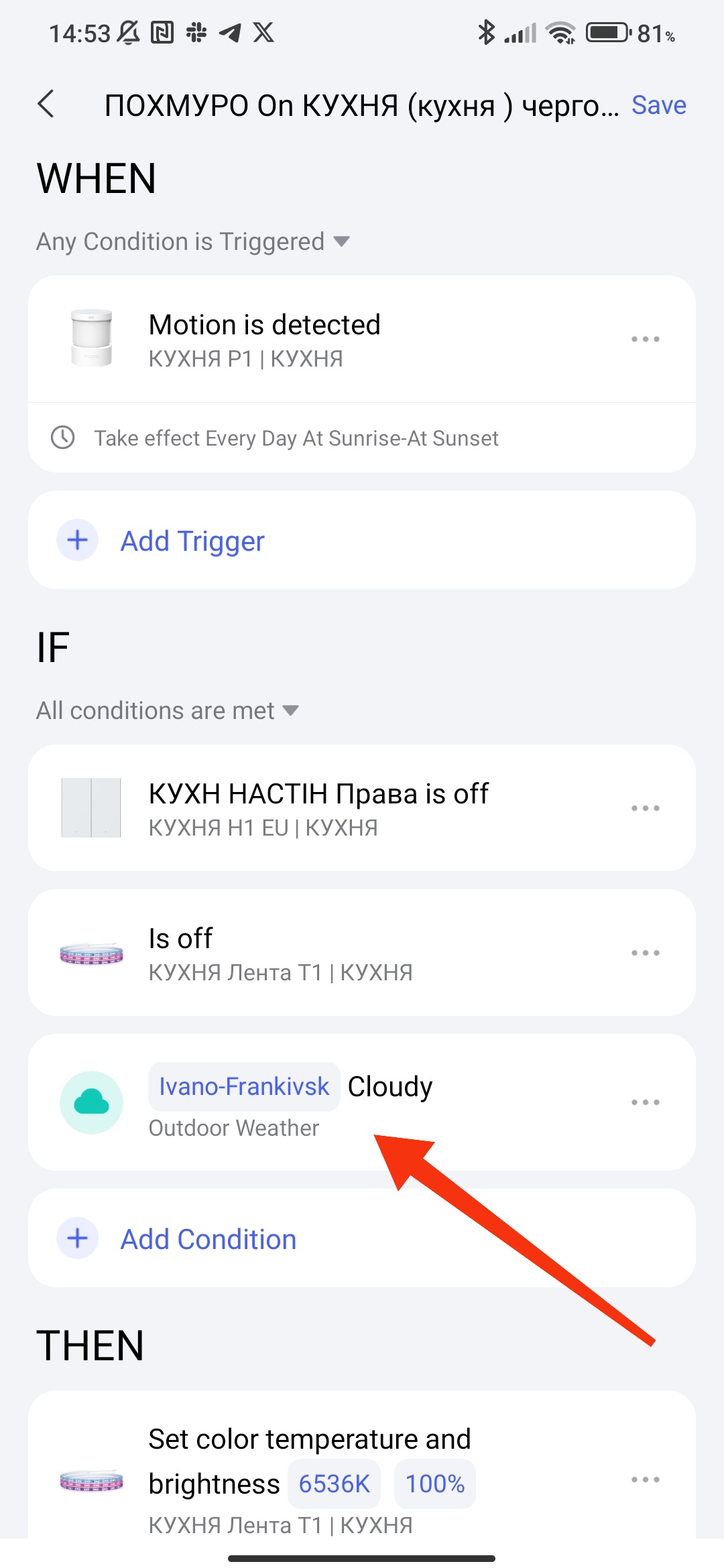Add a new trigger
The width and height of the screenshot is (724, 1568).
pyautogui.click(x=192, y=541)
